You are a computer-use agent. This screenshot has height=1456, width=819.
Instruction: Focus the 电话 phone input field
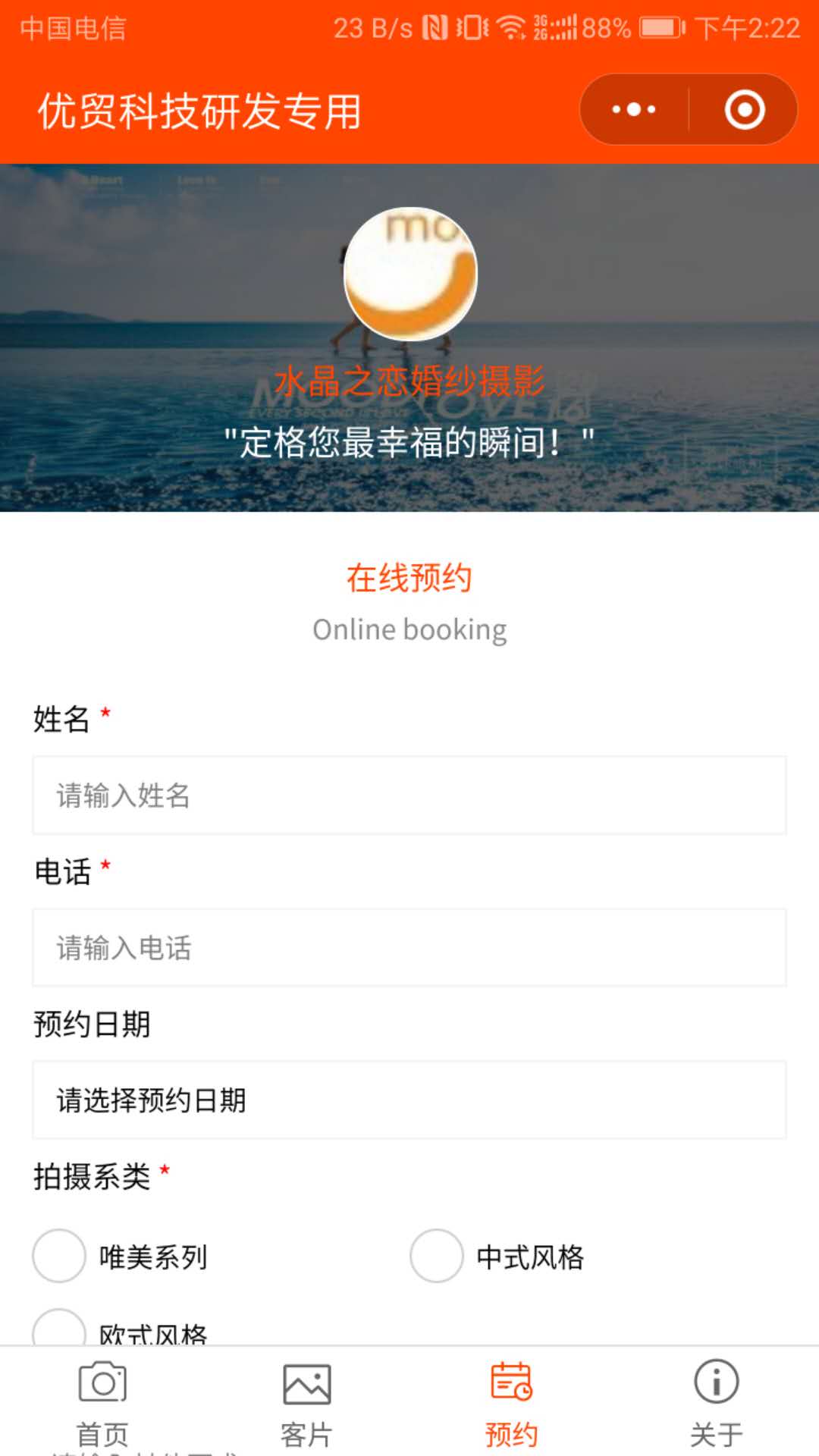pos(409,948)
